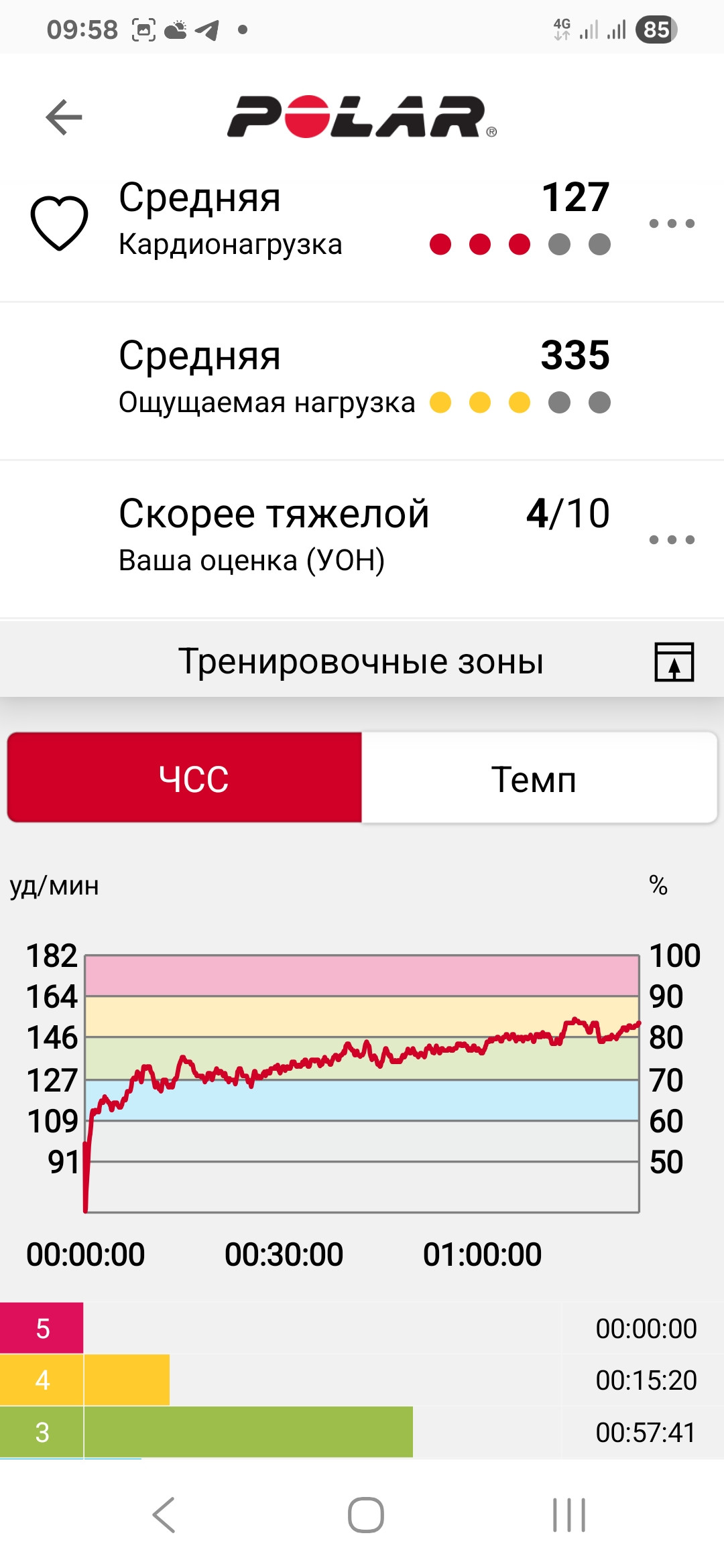Go back using the top arrow
724x1568 pixels.
(64, 117)
